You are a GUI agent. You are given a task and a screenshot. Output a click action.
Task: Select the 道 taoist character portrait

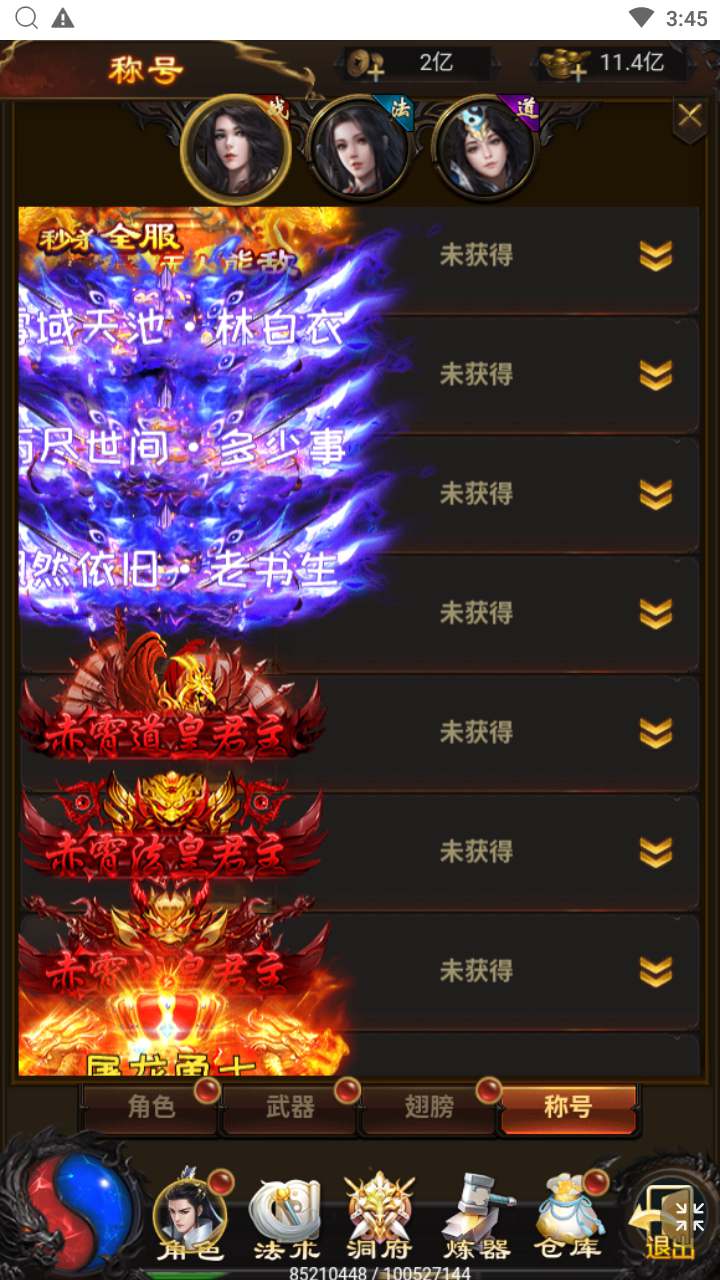484,150
